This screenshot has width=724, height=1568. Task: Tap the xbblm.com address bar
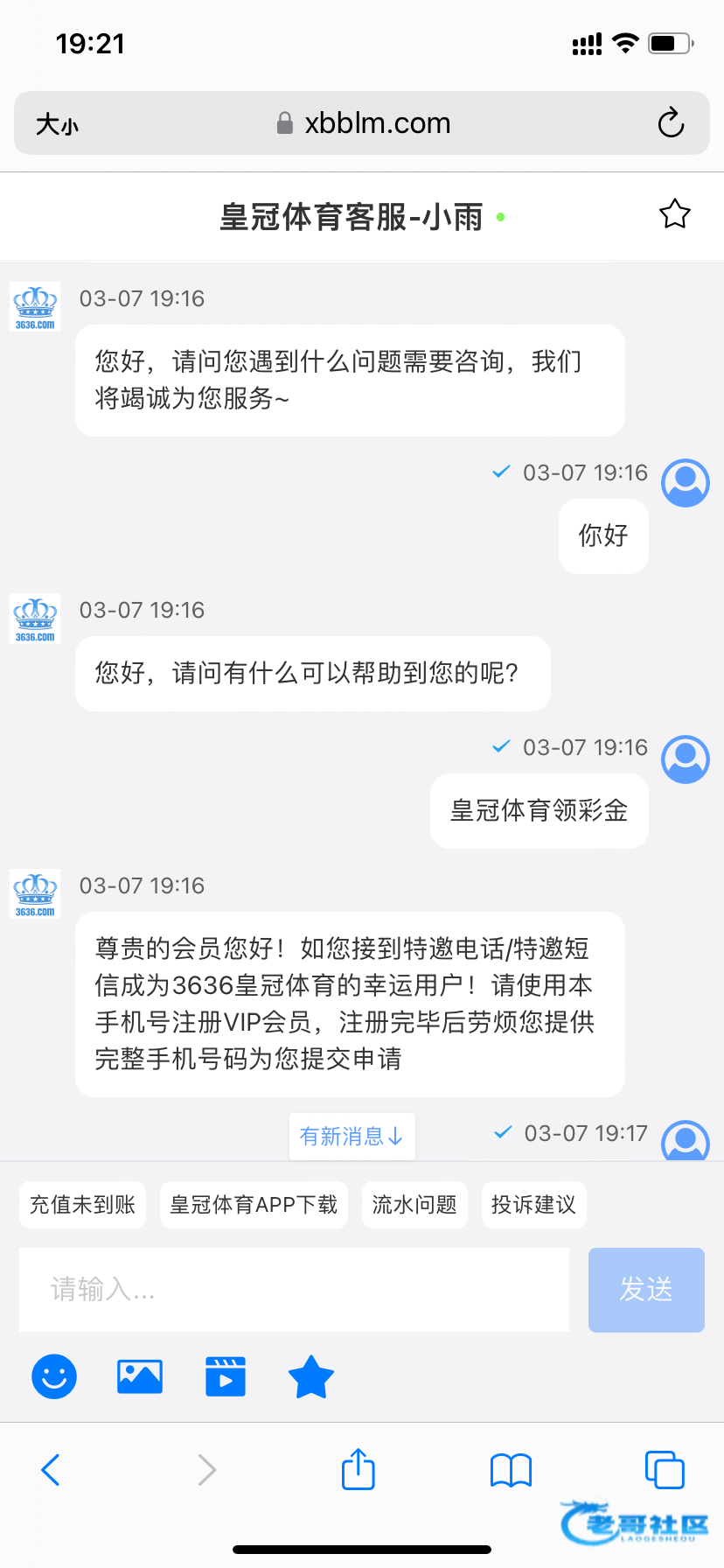(362, 123)
